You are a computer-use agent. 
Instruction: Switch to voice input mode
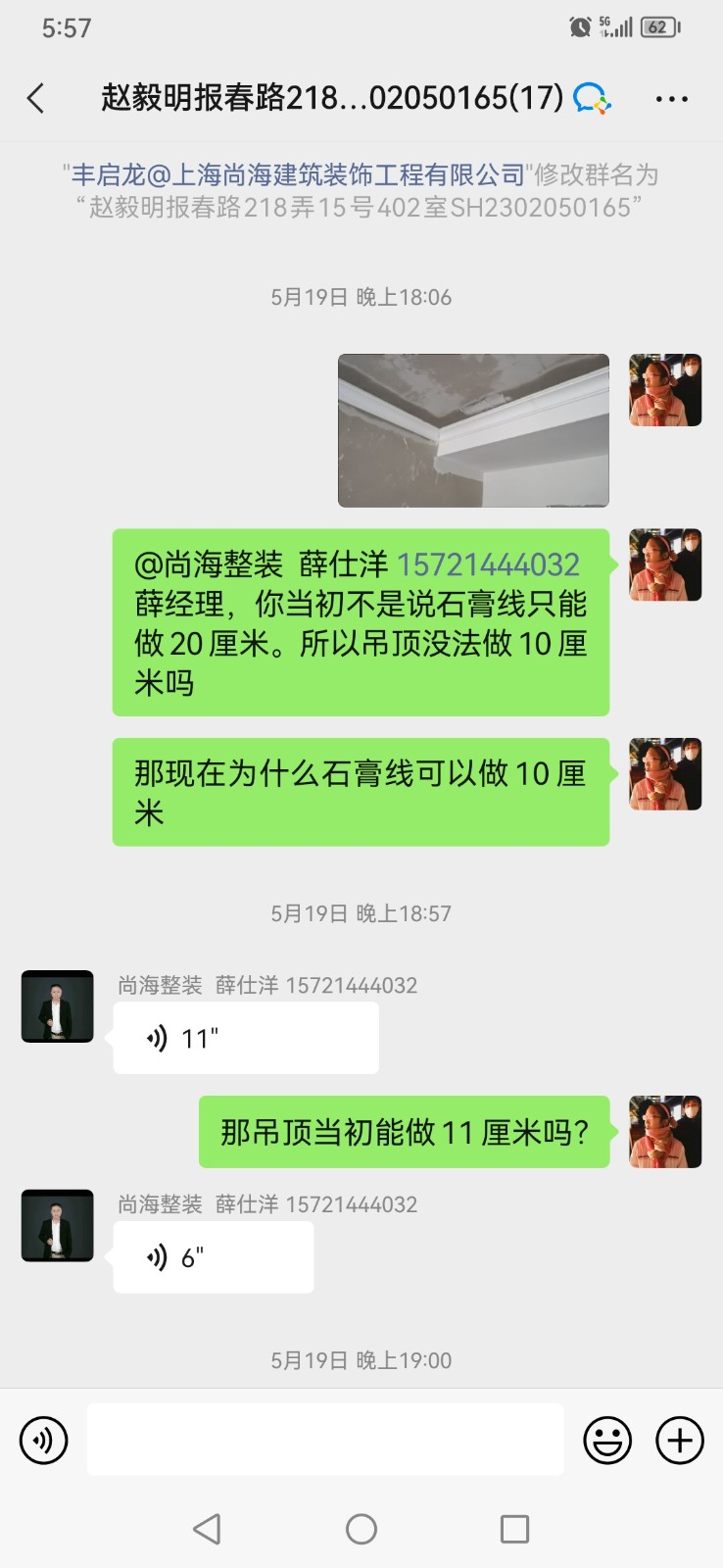coord(44,1441)
